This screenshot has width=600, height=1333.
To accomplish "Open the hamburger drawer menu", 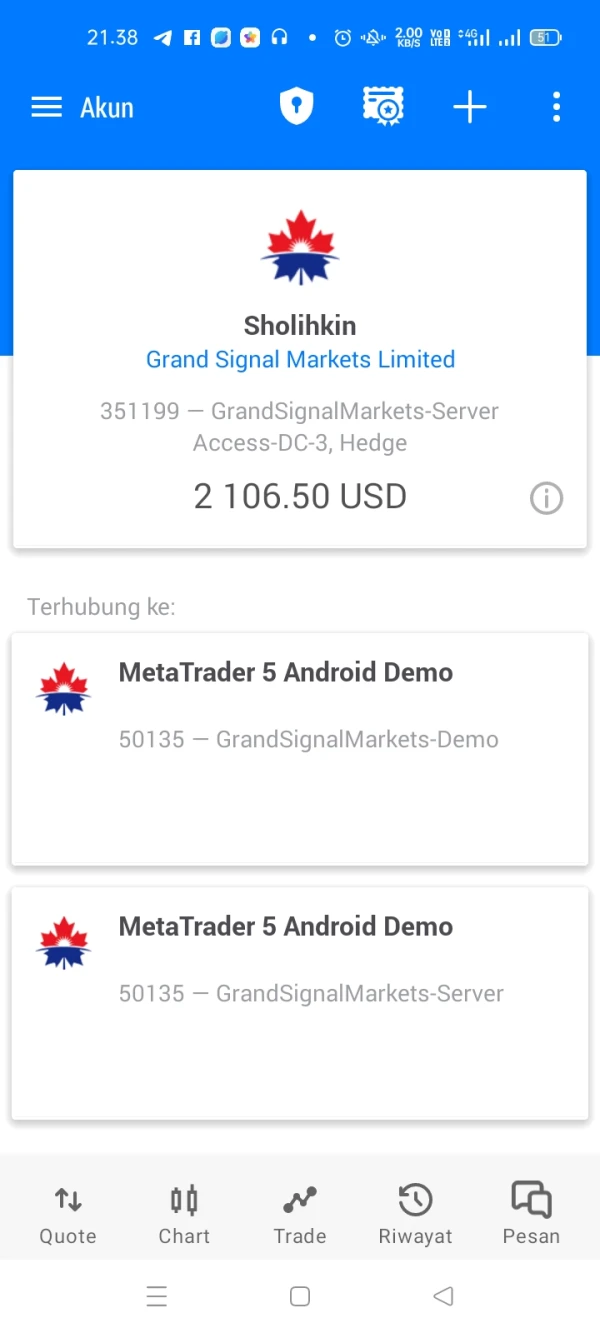I will click(x=47, y=107).
